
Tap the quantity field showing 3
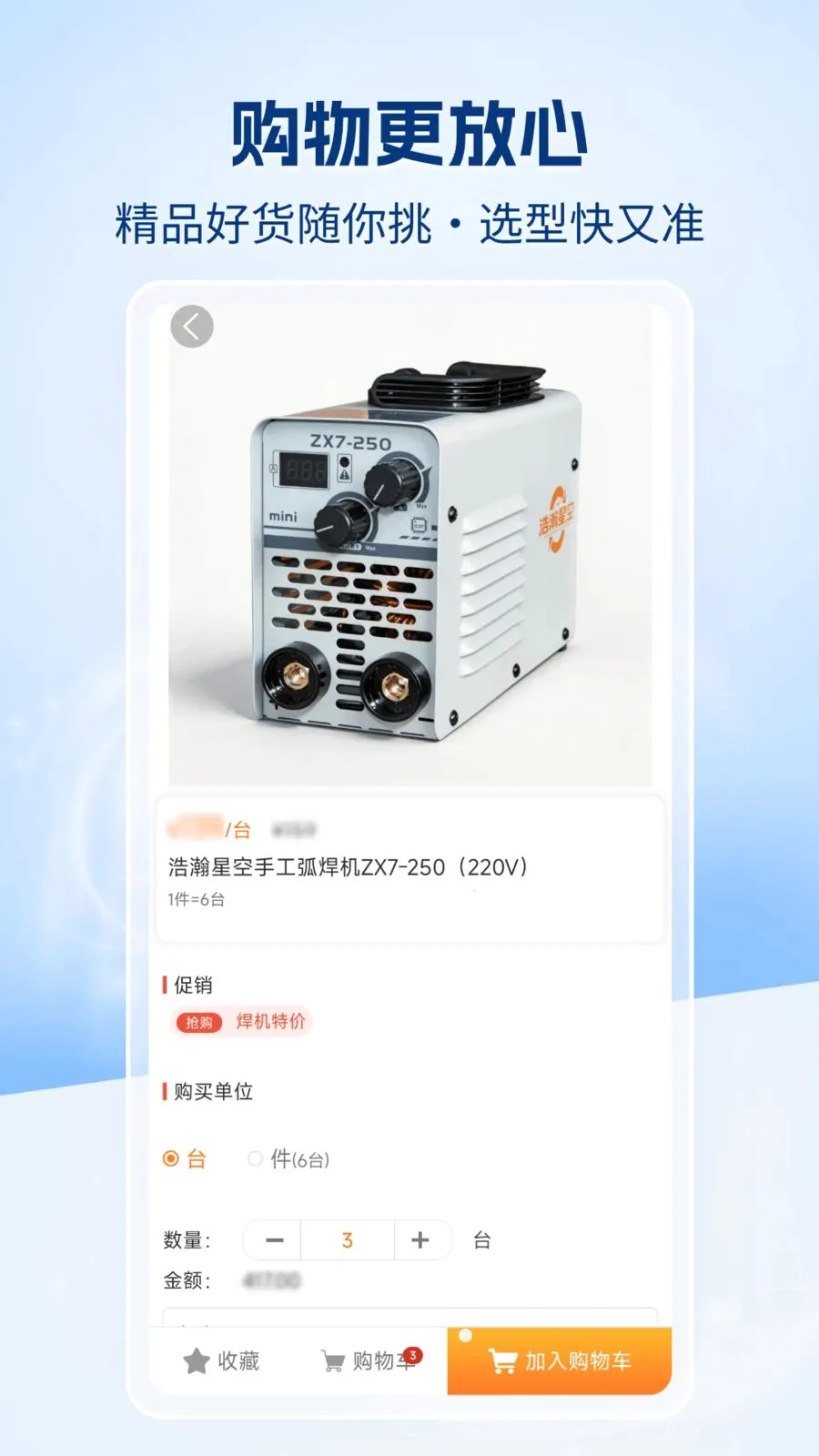pyautogui.click(x=347, y=1239)
